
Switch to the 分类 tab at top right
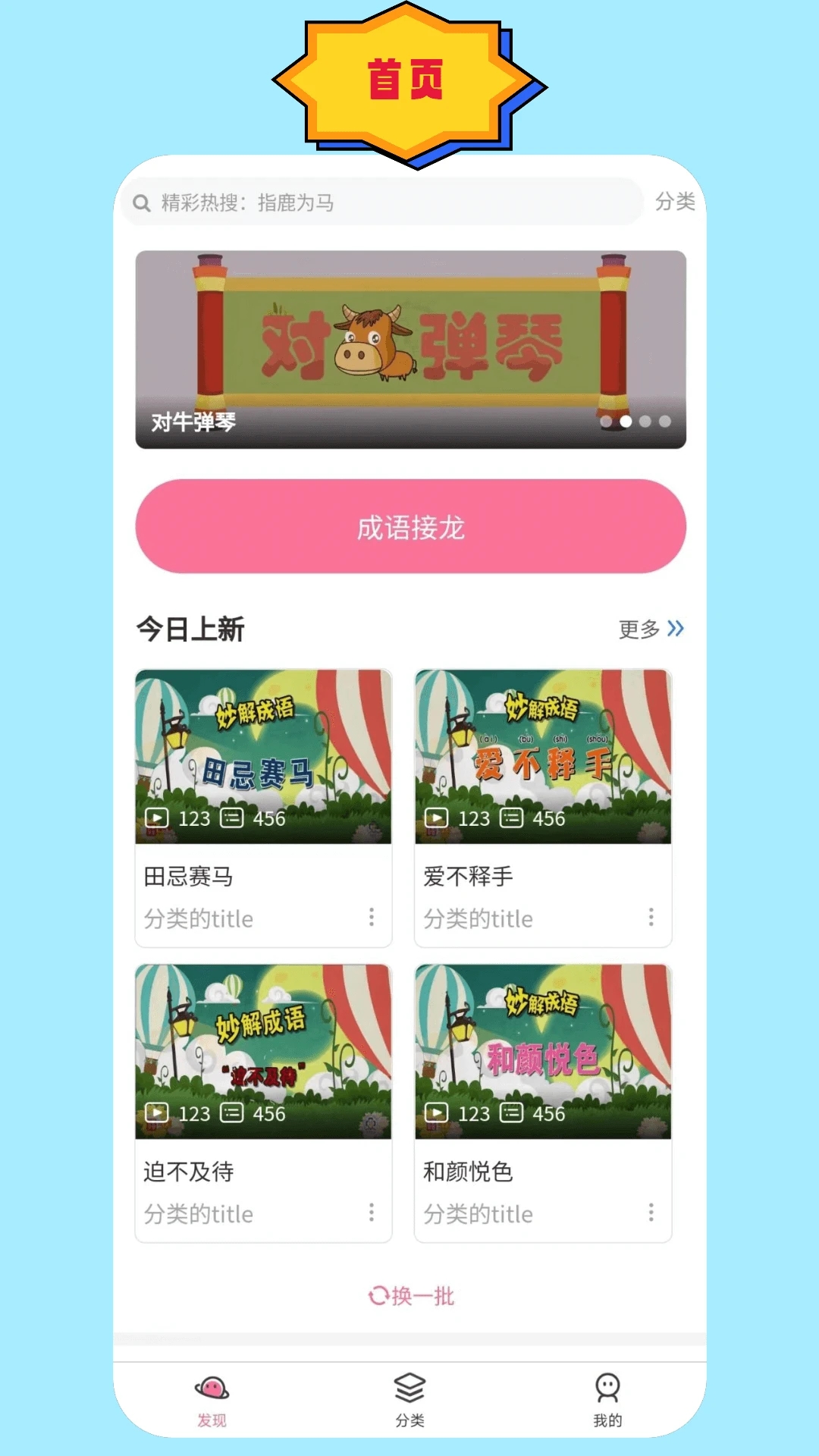(x=676, y=203)
